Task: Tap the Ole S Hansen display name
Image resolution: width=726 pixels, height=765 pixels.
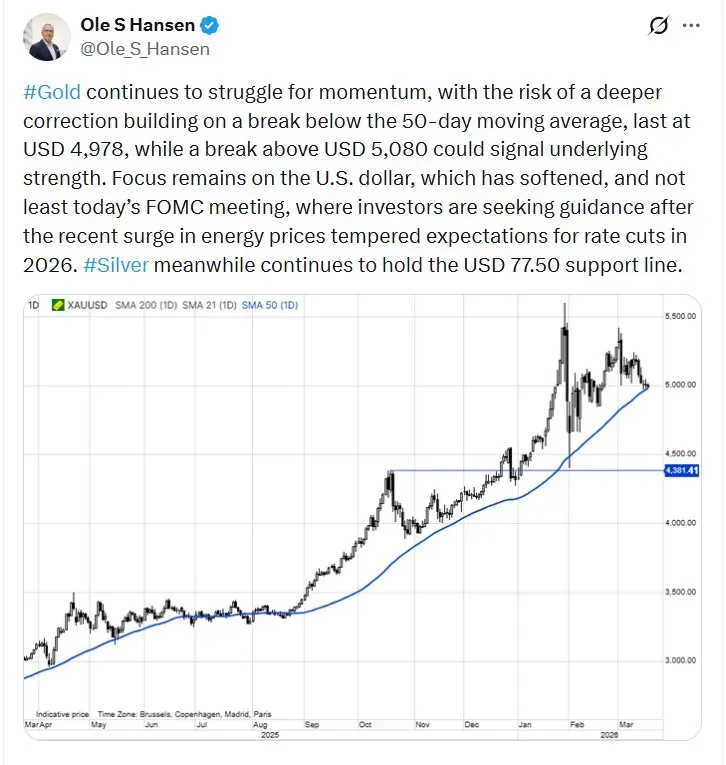Action: pyautogui.click(x=137, y=25)
